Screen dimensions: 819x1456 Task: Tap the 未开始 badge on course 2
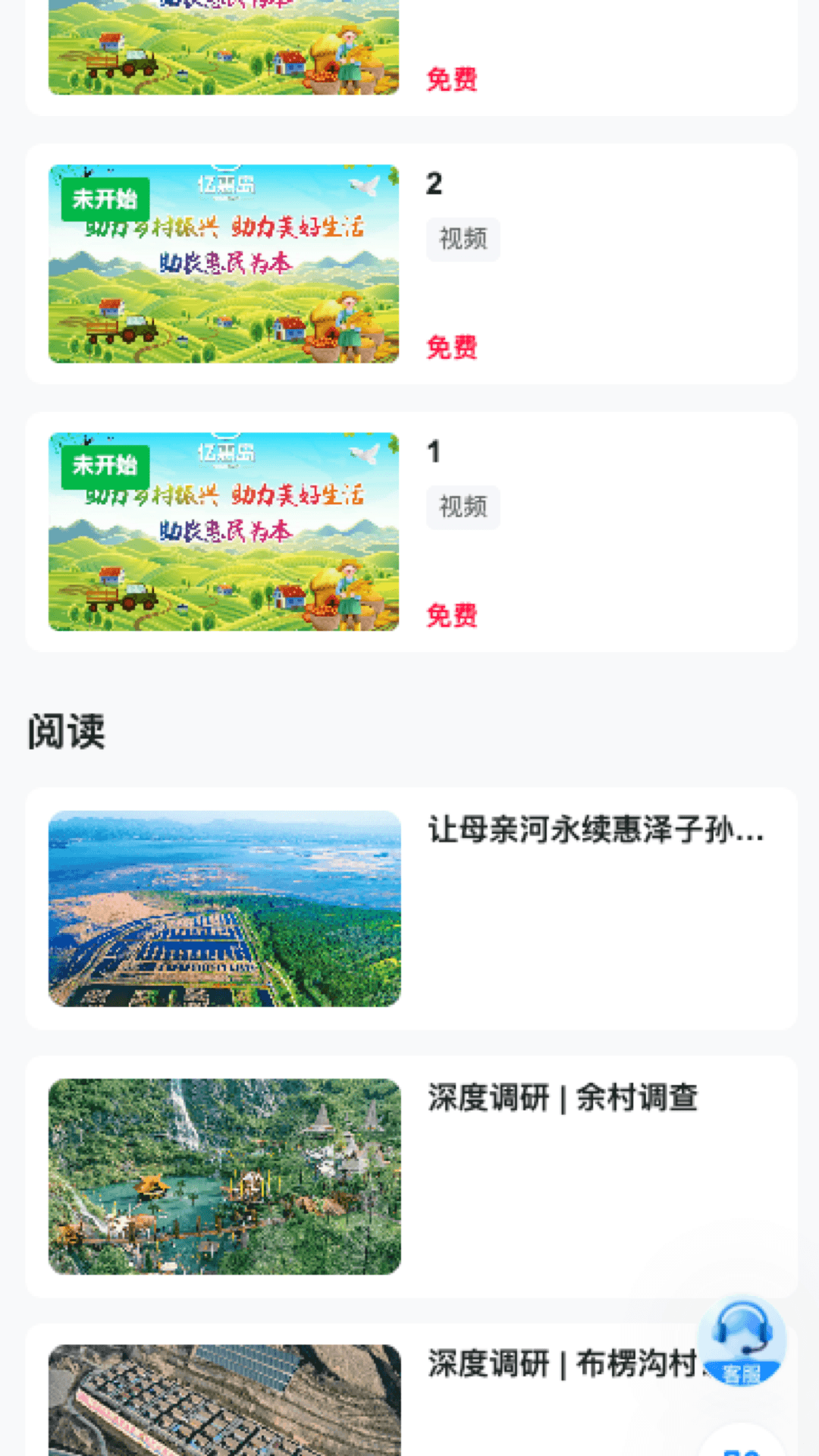coord(106,199)
